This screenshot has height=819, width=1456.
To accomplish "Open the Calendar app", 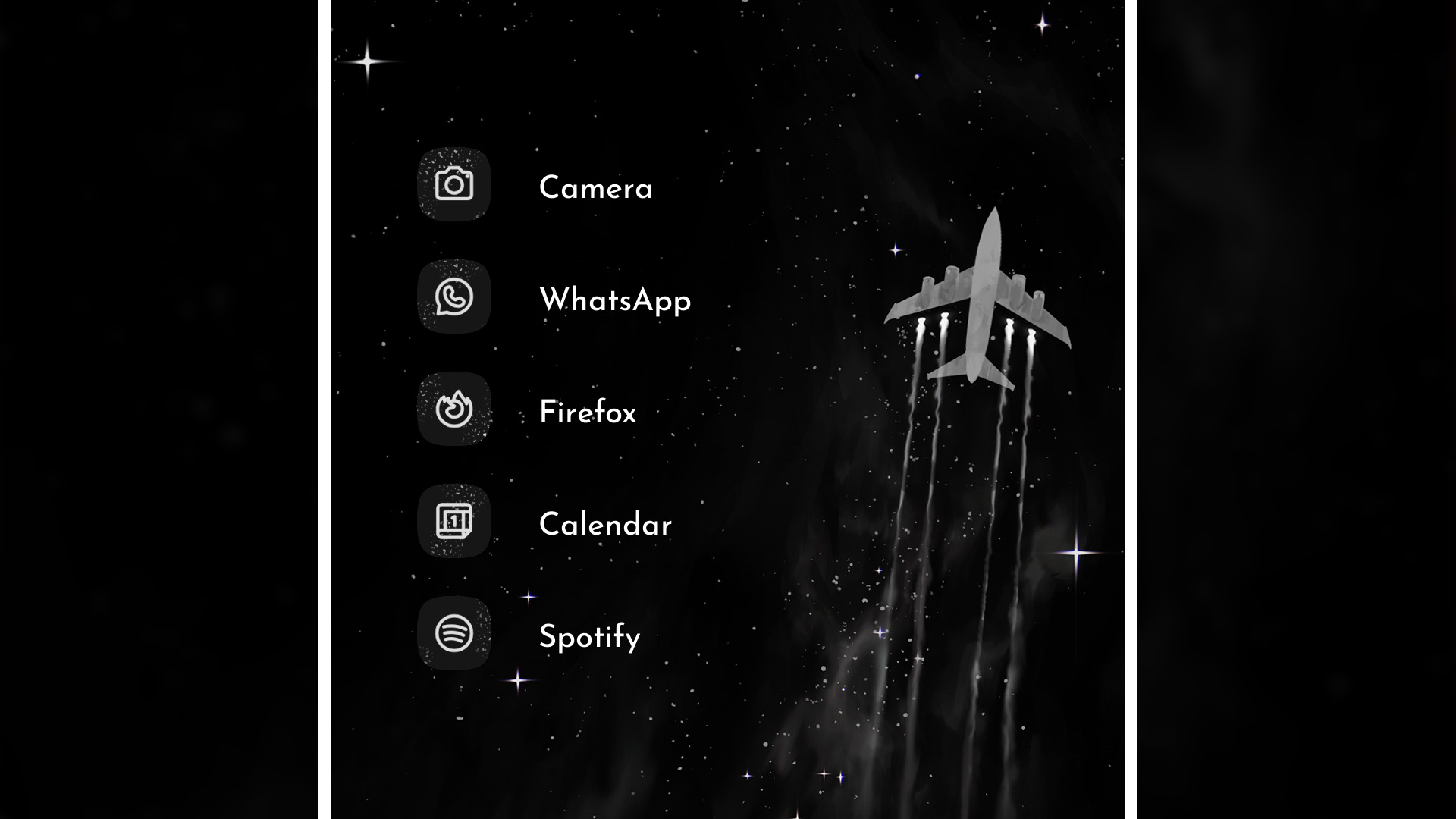I will (454, 521).
